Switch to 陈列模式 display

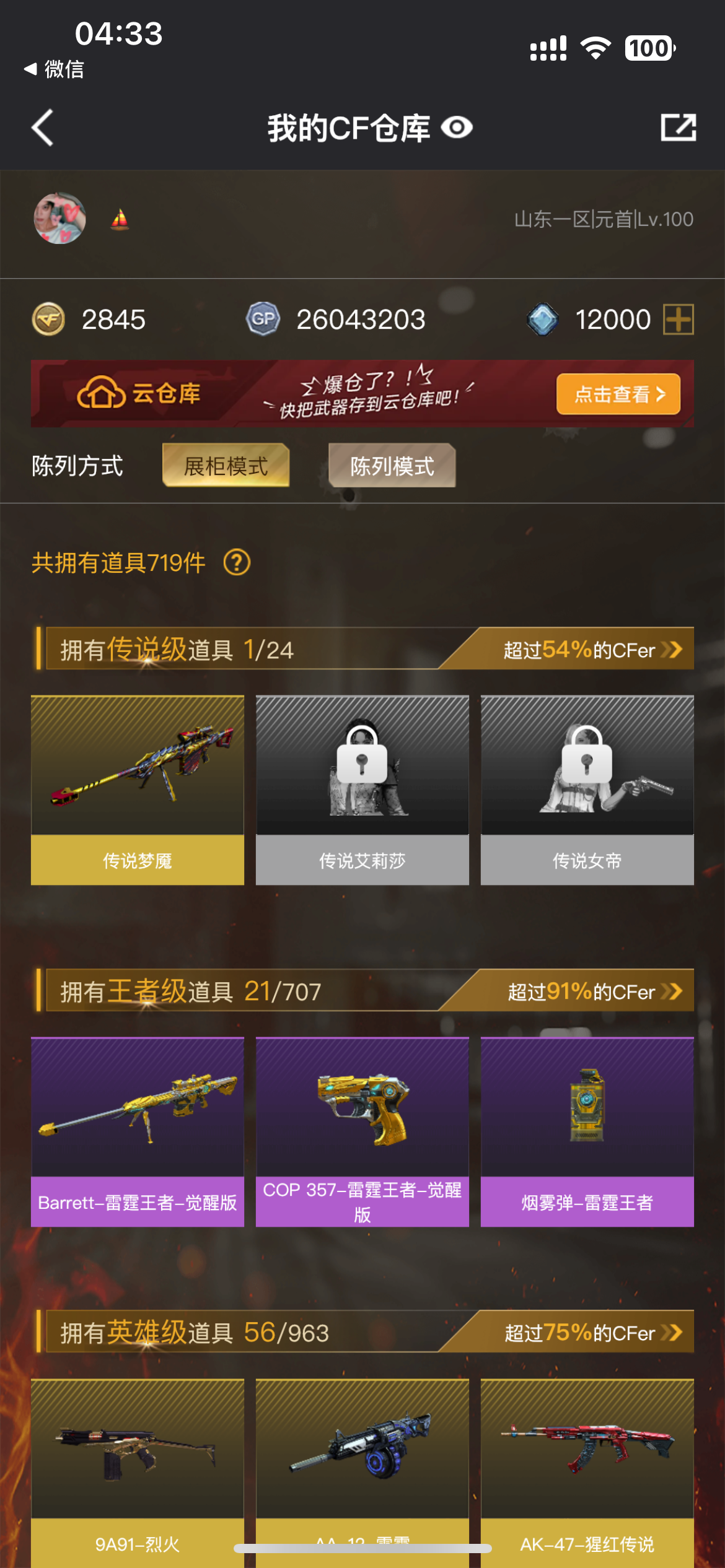tap(392, 466)
